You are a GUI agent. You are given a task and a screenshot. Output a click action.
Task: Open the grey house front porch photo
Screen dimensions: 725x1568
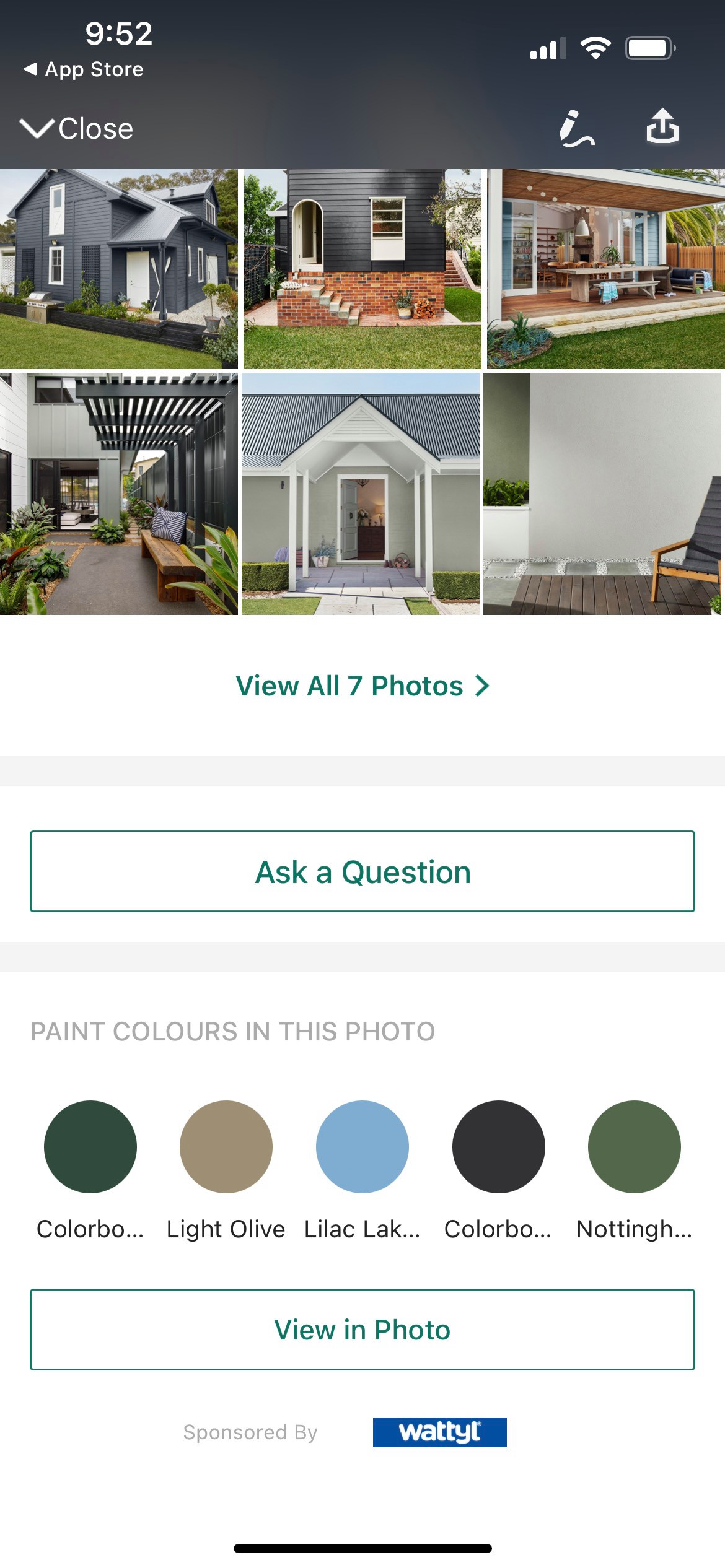coord(361,494)
